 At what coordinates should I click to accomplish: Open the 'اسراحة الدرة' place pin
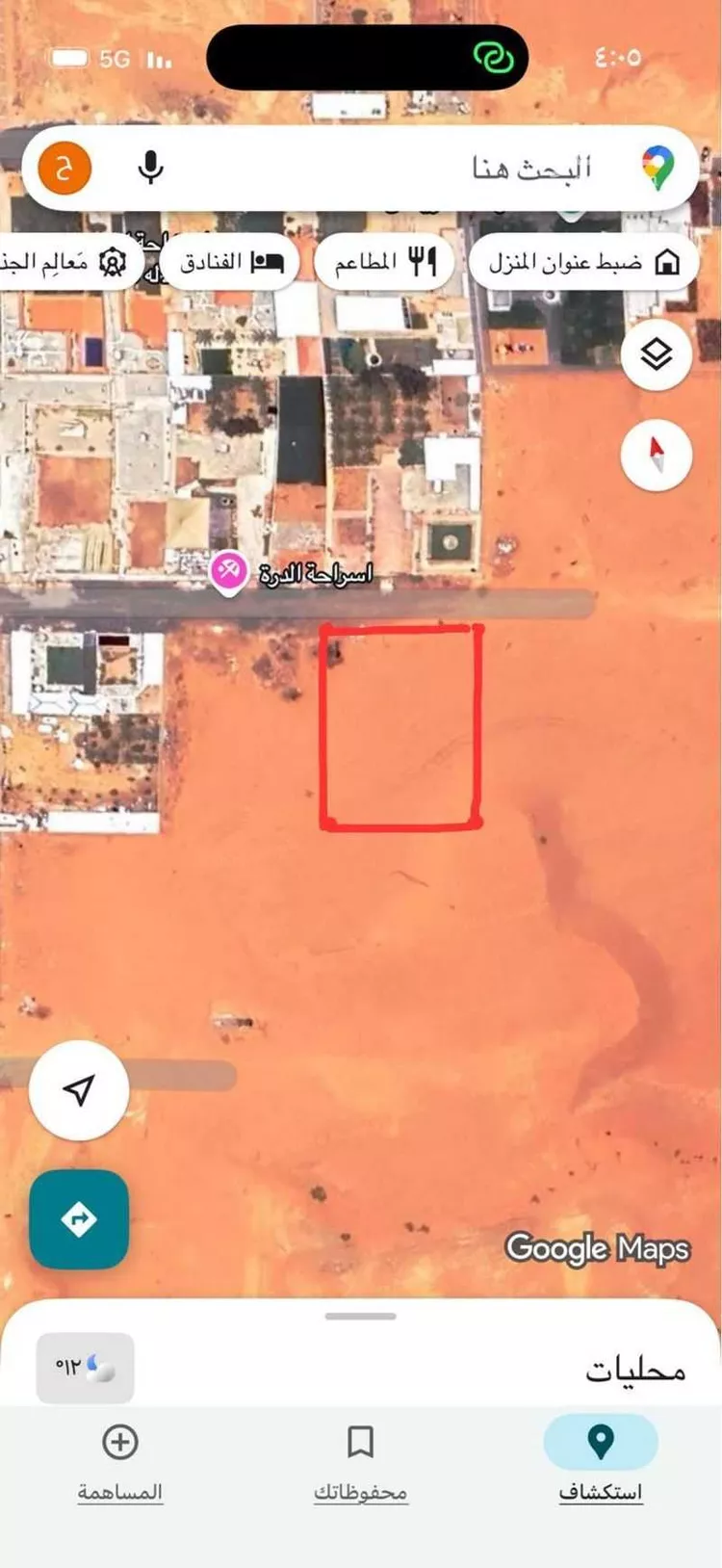point(229,573)
